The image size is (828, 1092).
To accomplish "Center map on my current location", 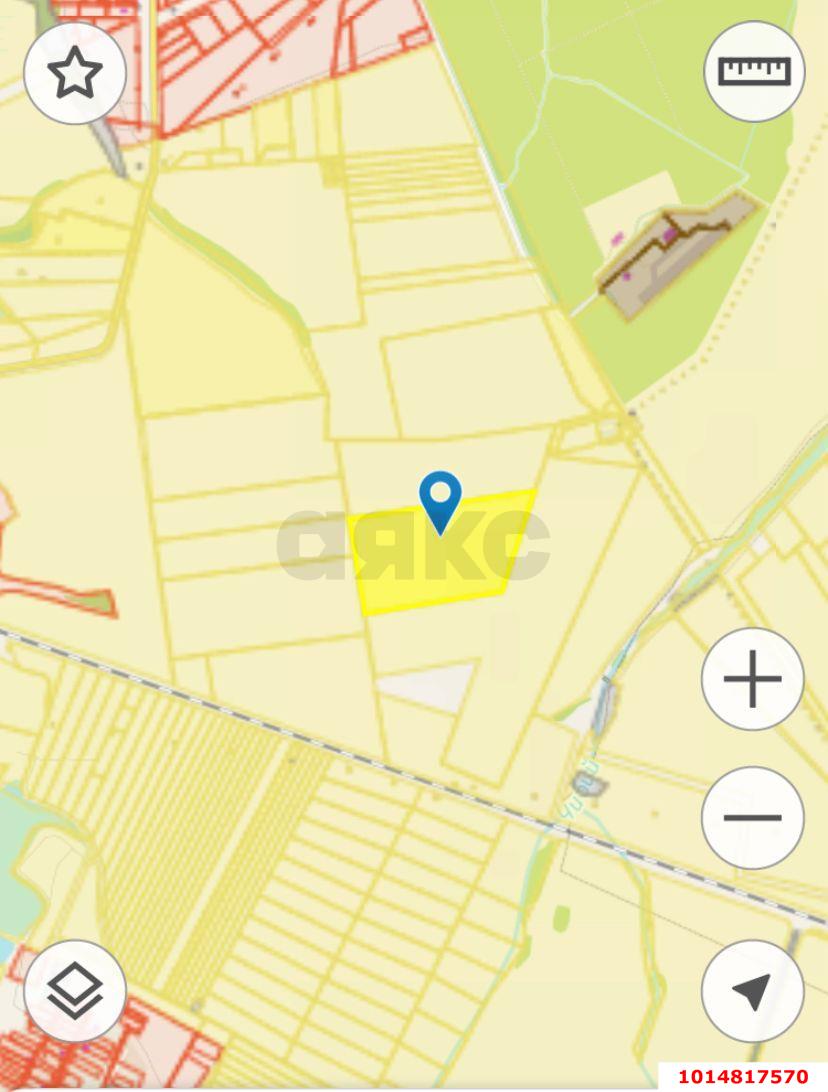I will [x=752, y=991].
